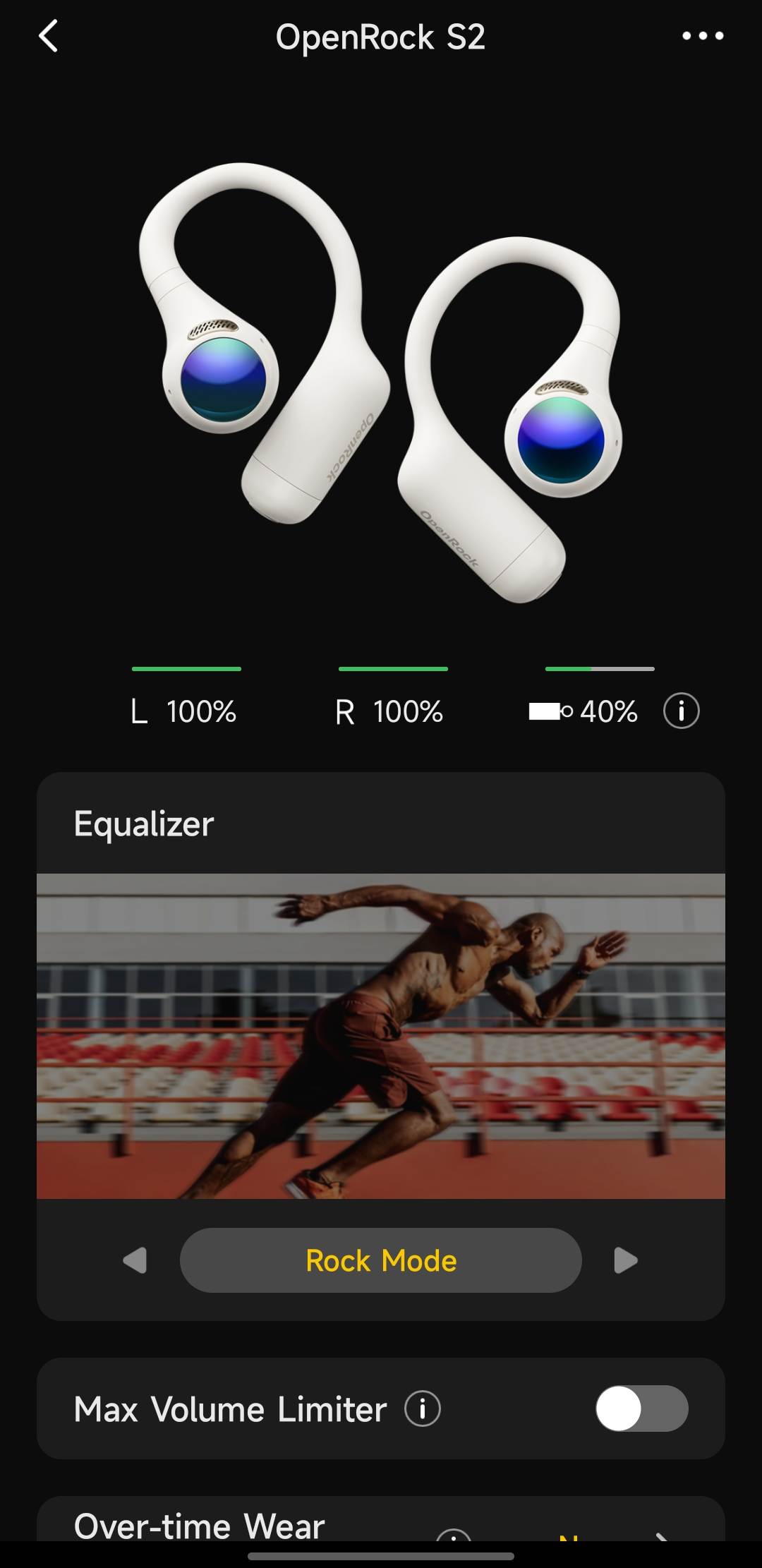762x1568 pixels.
Task: Open the three-dot overflow menu
Action: click(x=702, y=36)
